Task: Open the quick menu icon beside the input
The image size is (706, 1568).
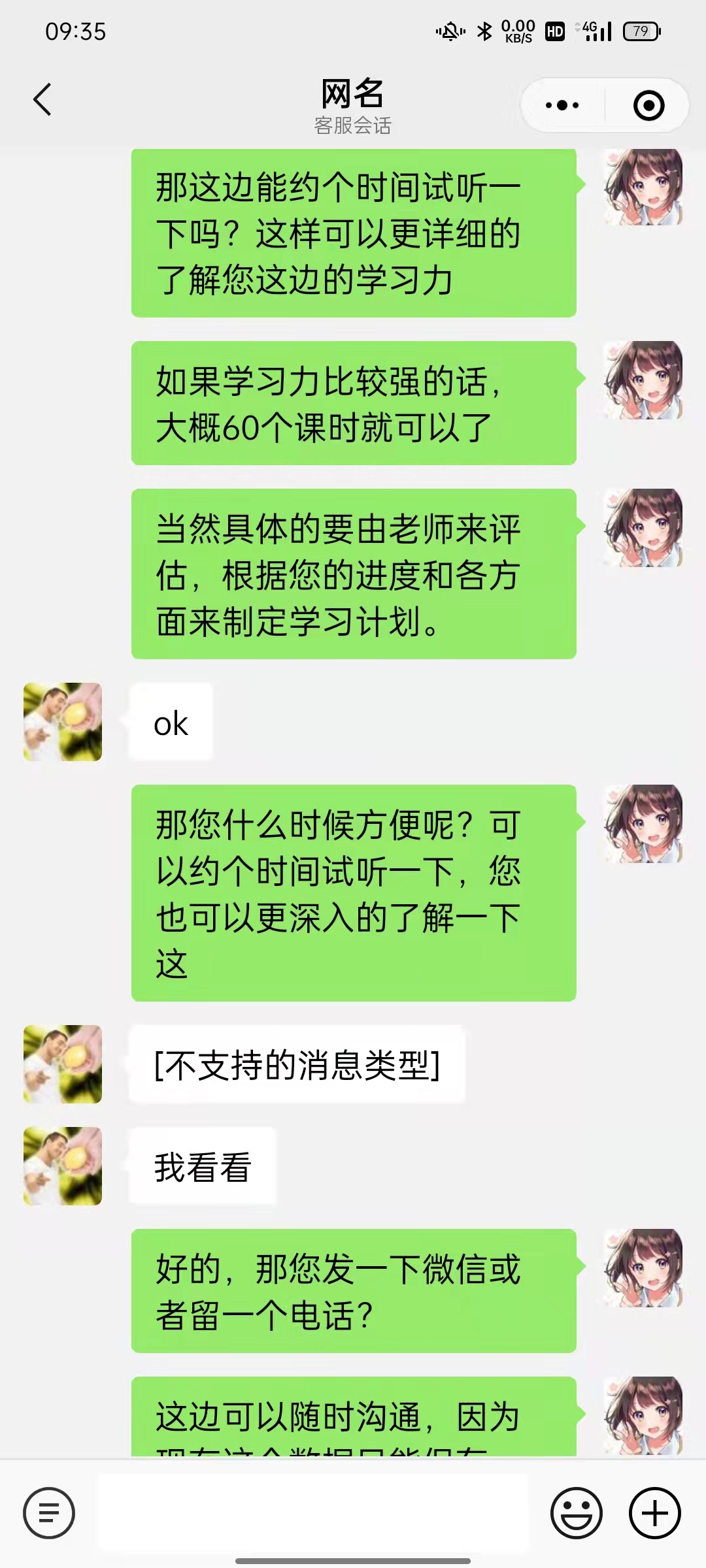Action: coord(49,1512)
